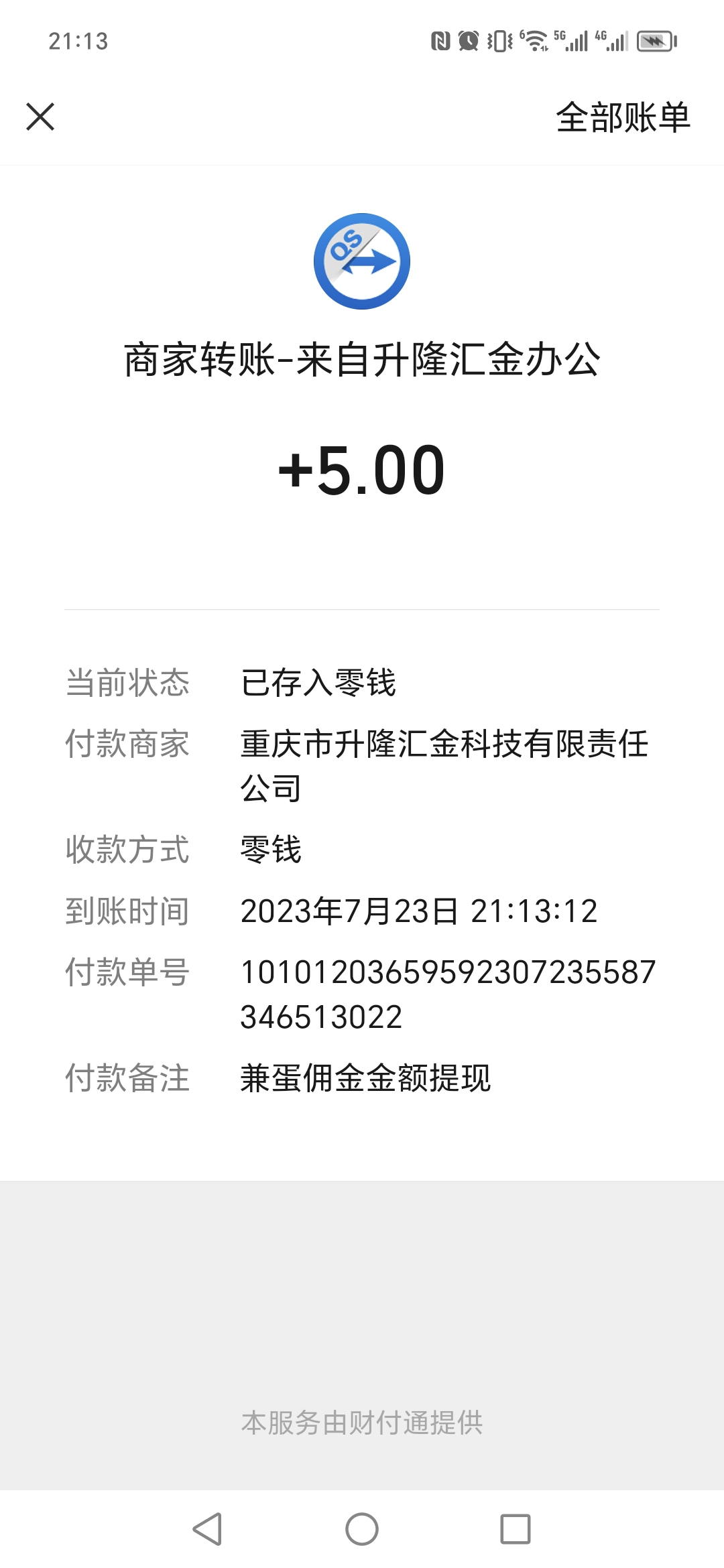Image resolution: width=724 pixels, height=1568 pixels.
Task: Go back with the system back button
Action: coord(207,1529)
